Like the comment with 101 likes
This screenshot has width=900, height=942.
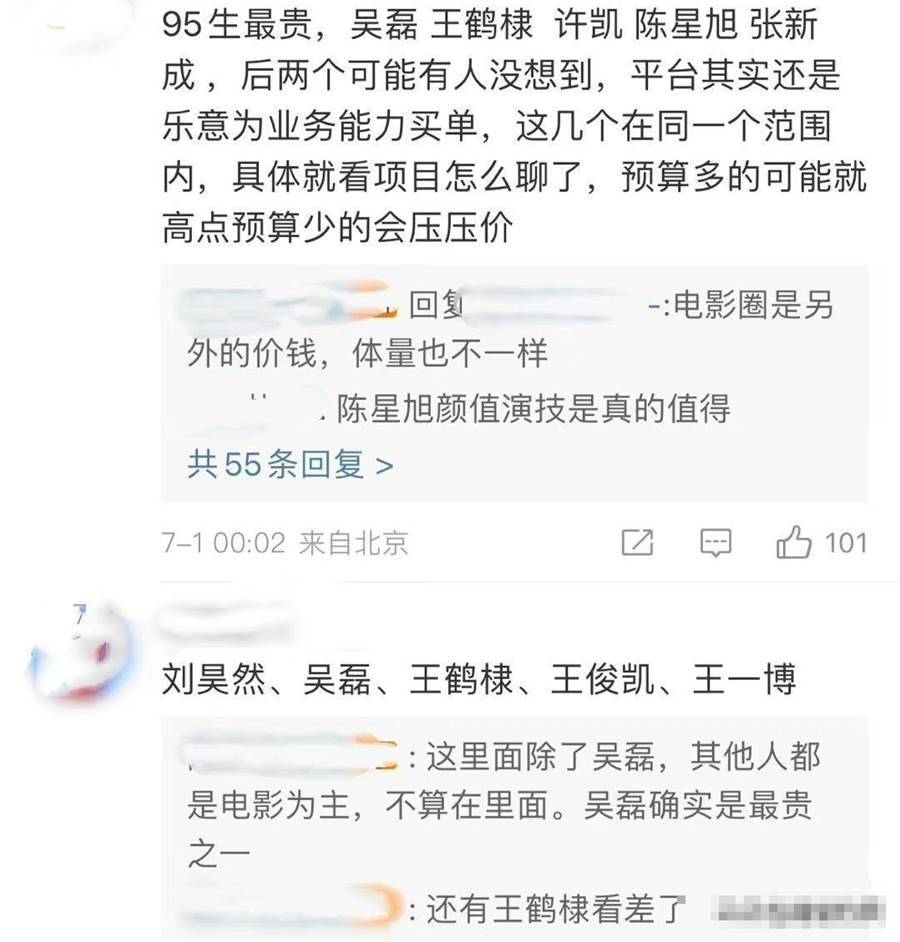[794, 543]
